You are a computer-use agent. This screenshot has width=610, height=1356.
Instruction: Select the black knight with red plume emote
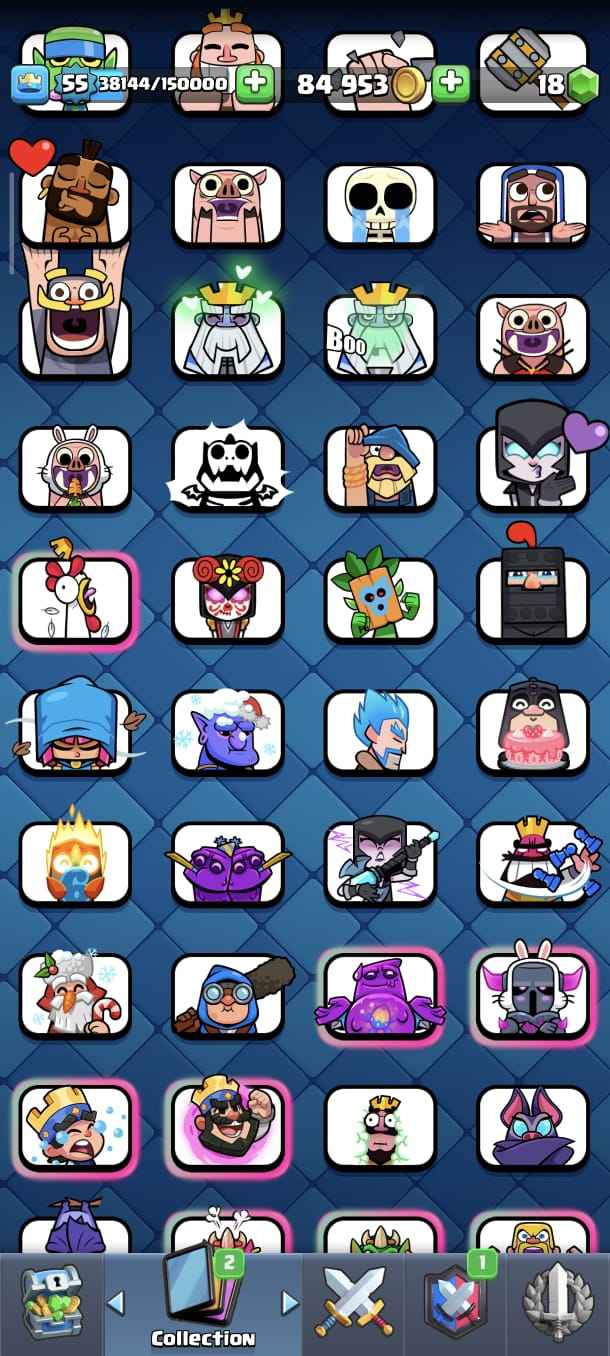pyautogui.click(x=532, y=598)
